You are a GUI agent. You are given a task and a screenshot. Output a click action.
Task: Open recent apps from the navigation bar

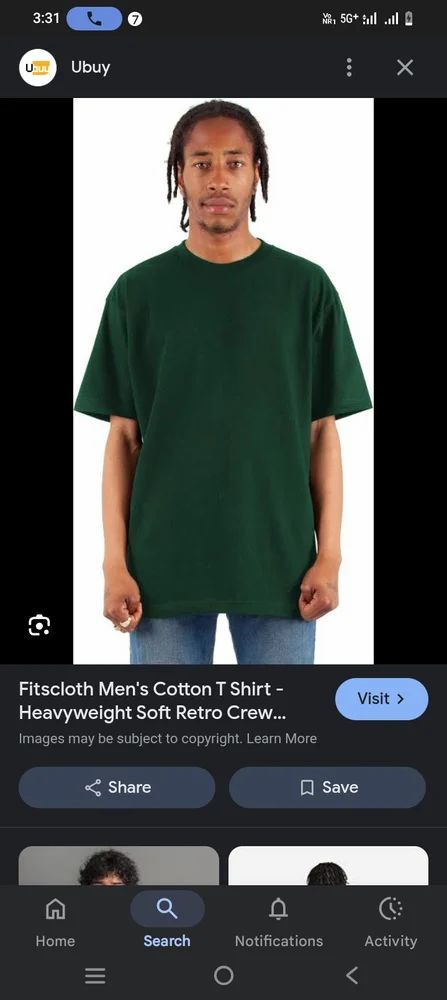(95, 975)
